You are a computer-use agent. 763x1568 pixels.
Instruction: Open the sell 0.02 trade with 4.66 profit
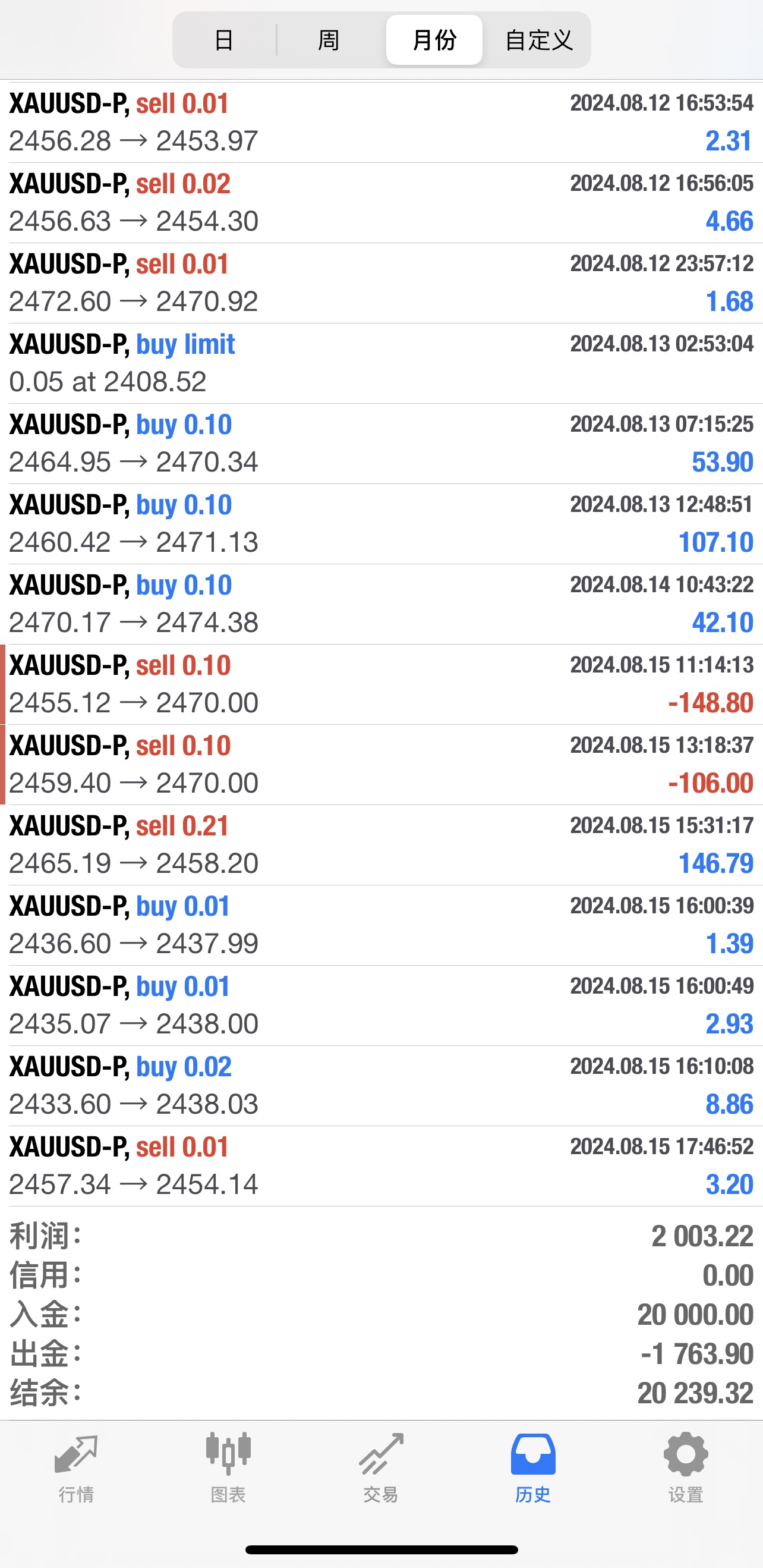point(381,203)
